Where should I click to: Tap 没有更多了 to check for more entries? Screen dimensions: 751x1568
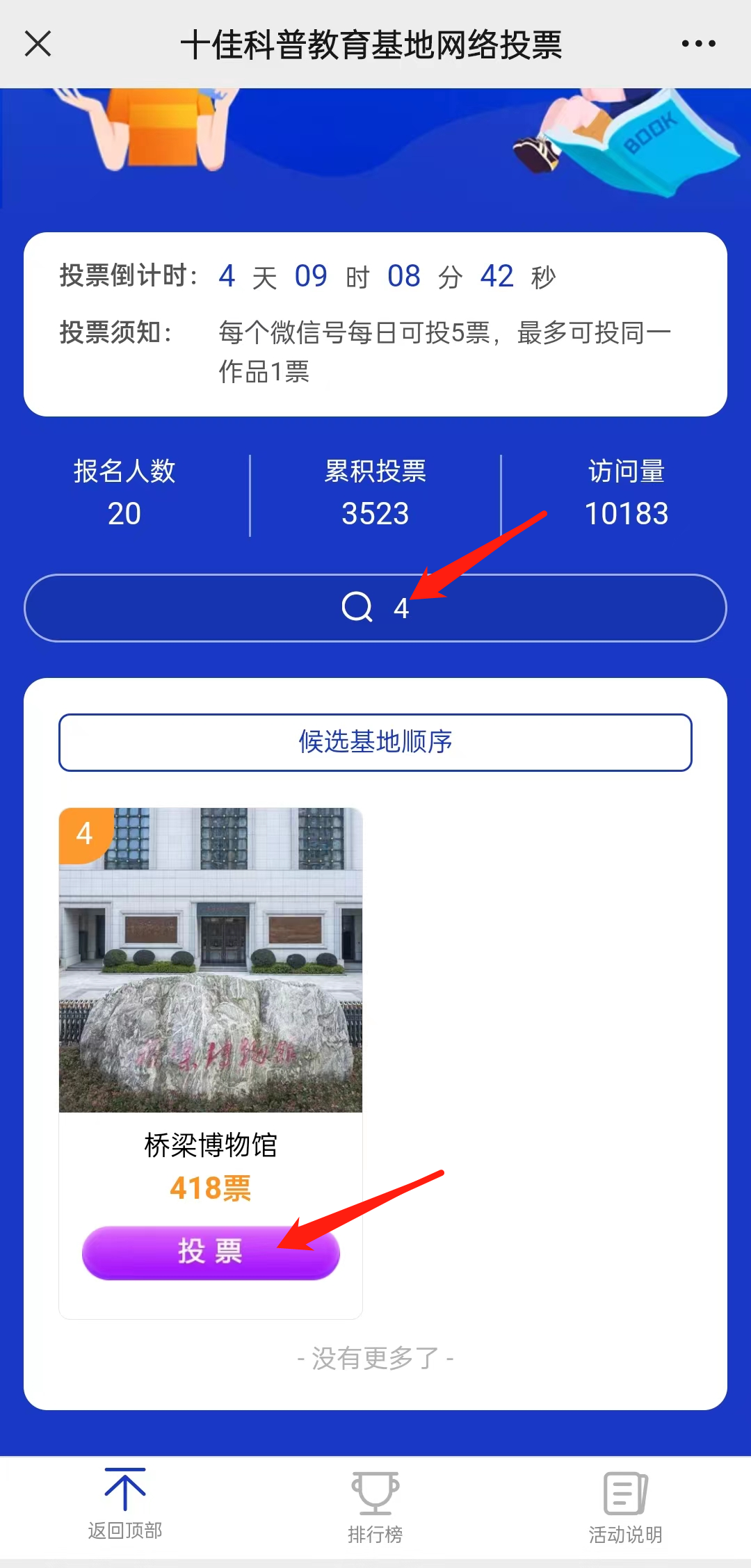click(x=375, y=1357)
